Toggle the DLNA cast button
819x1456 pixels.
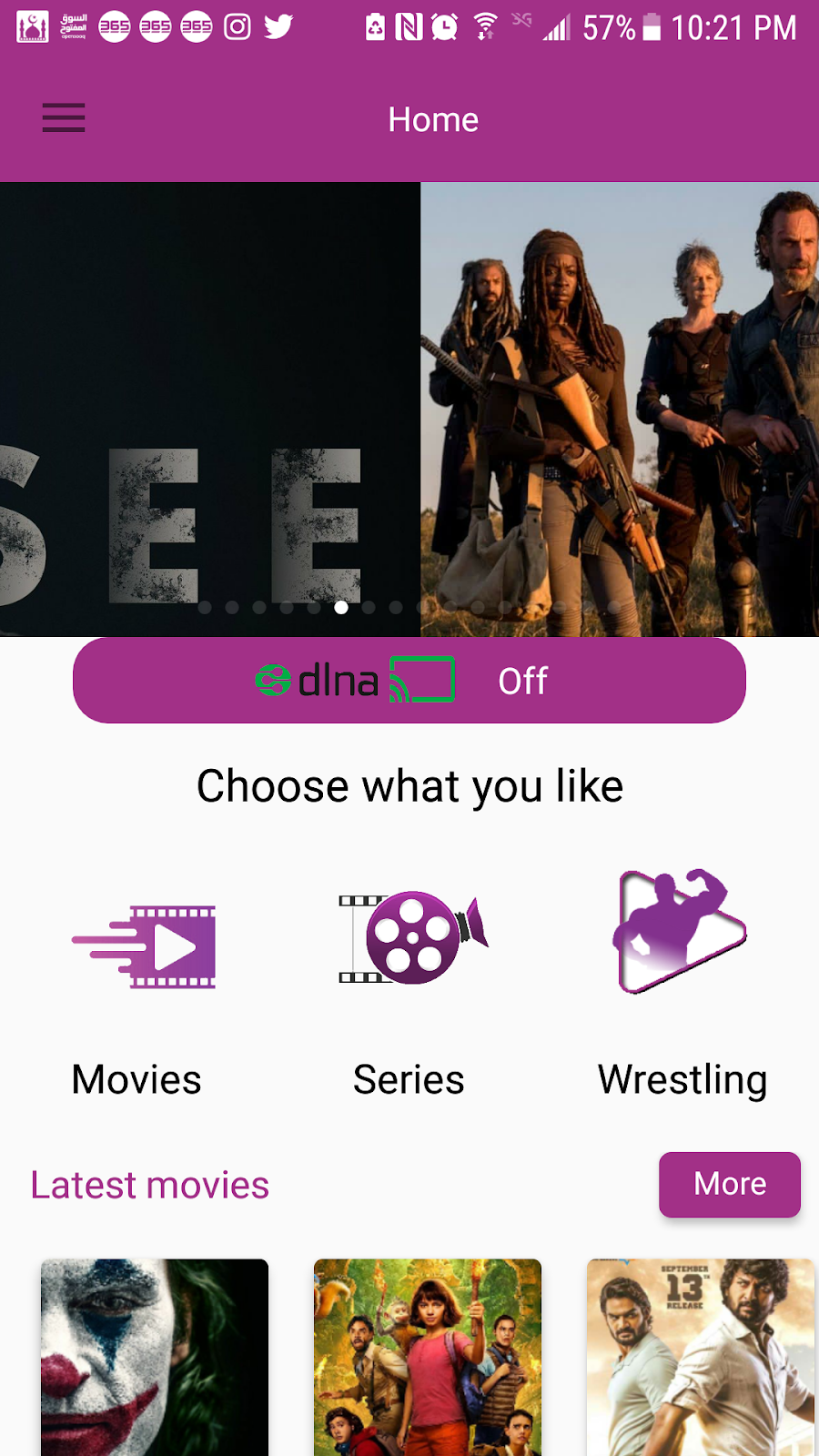click(x=409, y=681)
